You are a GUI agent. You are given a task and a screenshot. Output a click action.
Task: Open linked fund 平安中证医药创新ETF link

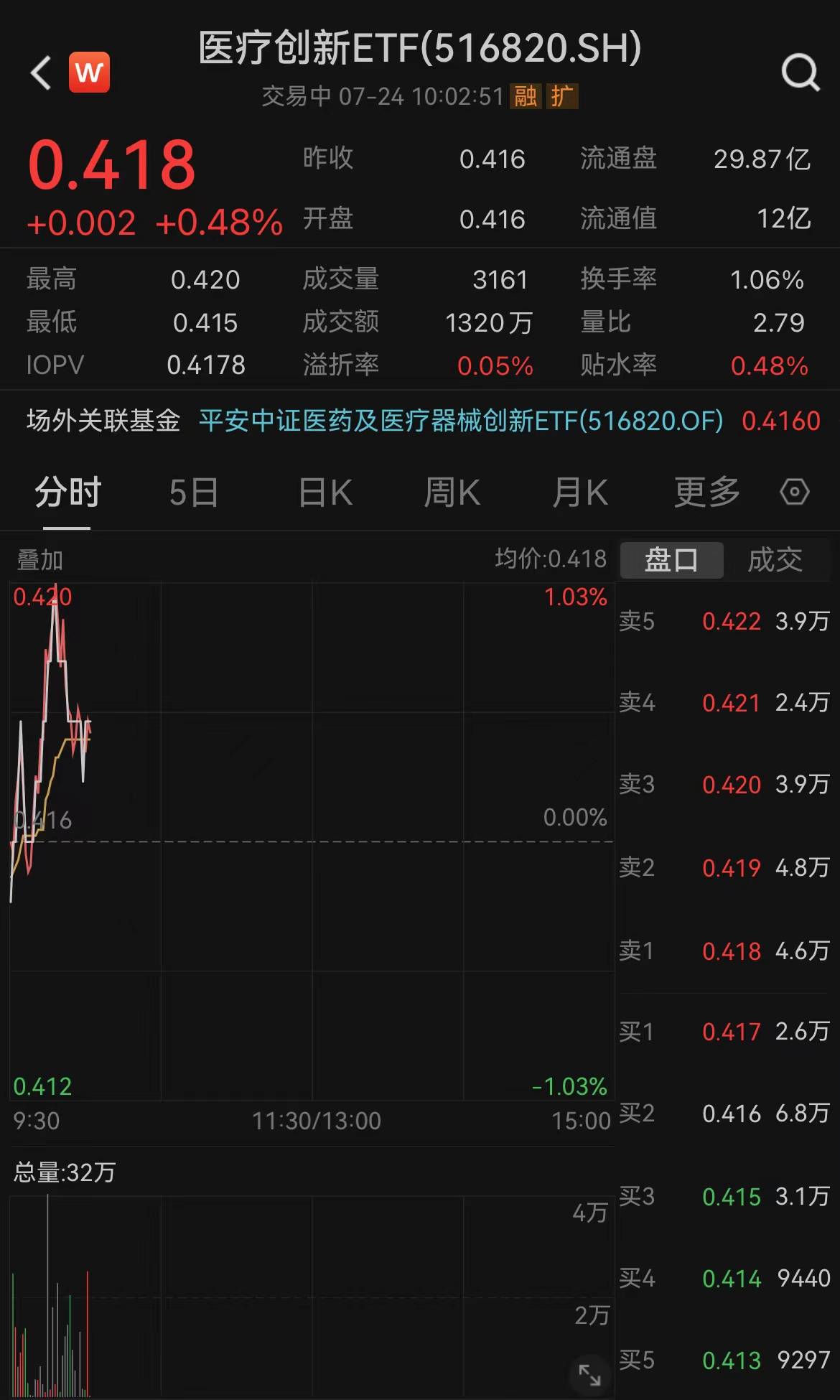pos(459,422)
